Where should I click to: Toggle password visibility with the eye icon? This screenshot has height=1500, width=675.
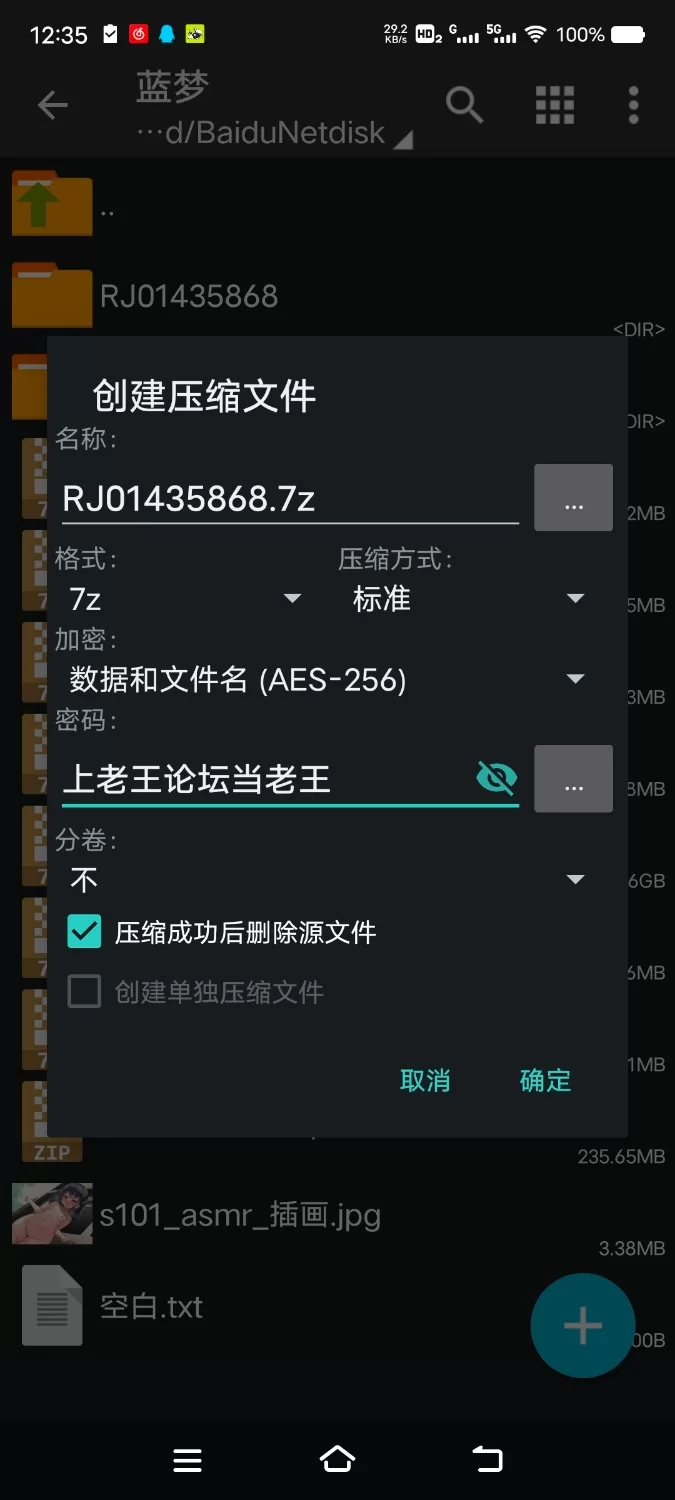coord(496,778)
